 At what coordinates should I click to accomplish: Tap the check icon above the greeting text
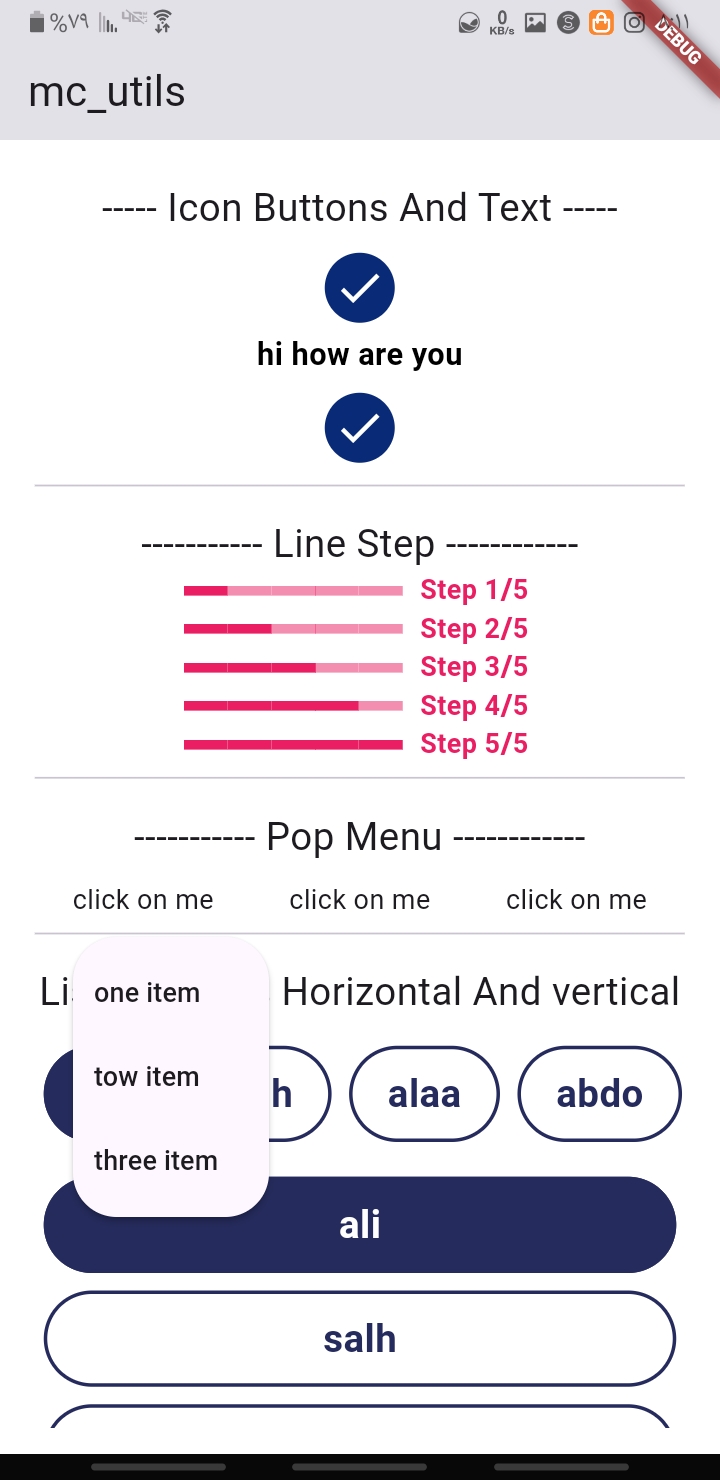[360, 288]
